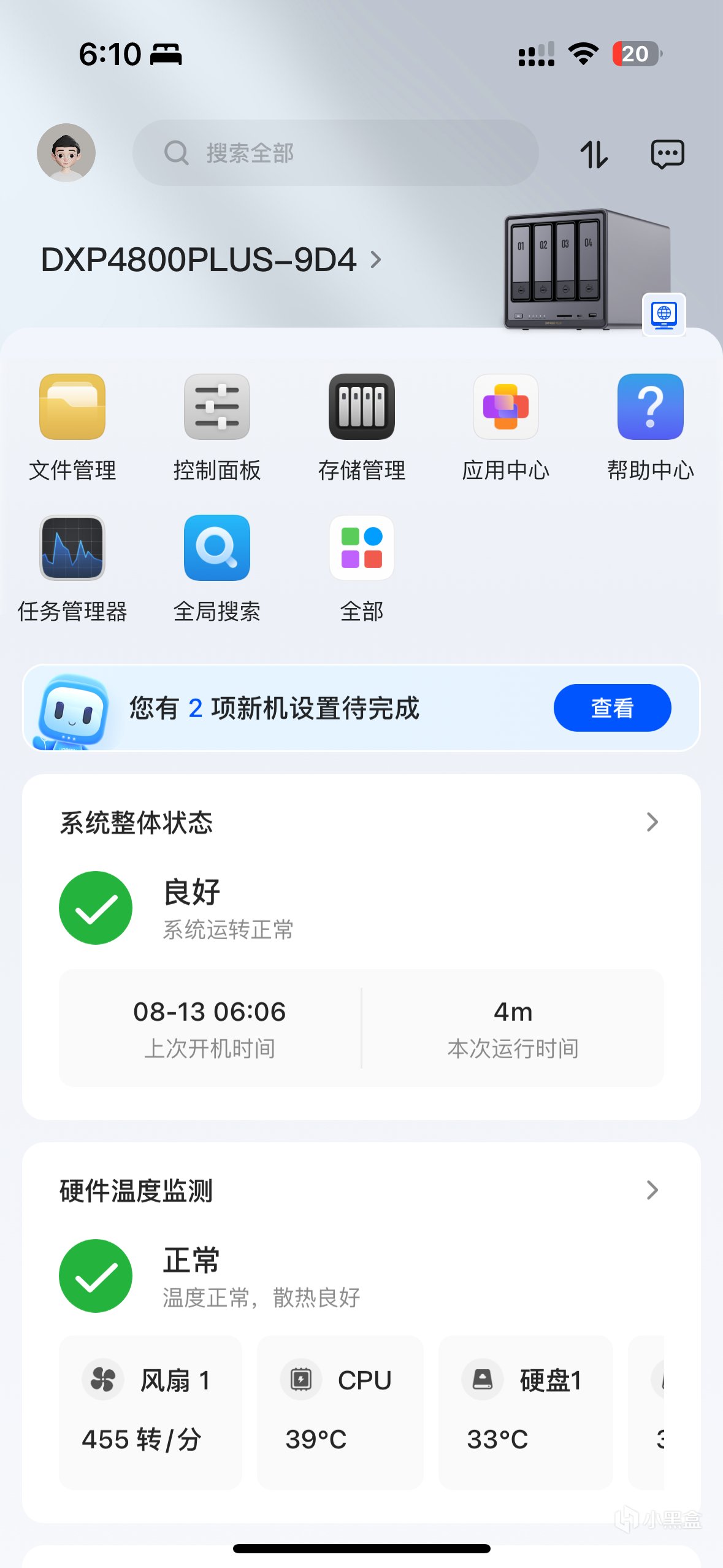Image resolution: width=723 pixels, height=1568 pixels.
Task: Open the messages icon
Action: (x=667, y=154)
